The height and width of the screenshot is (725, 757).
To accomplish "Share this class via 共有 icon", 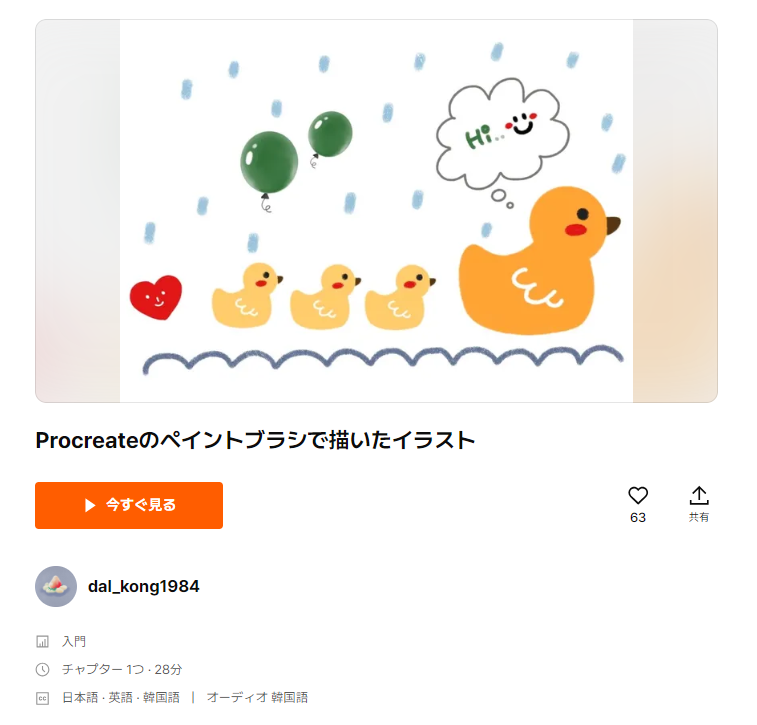I will click(699, 496).
